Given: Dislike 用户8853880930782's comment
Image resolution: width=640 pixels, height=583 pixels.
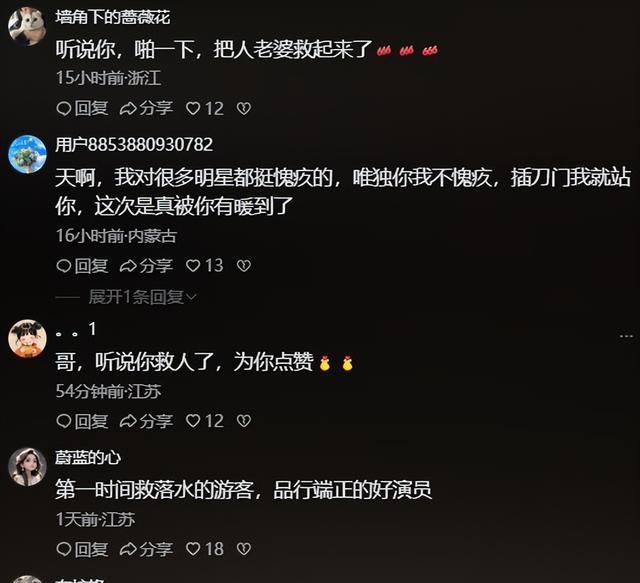Looking at the screenshot, I should coord(243,266).
